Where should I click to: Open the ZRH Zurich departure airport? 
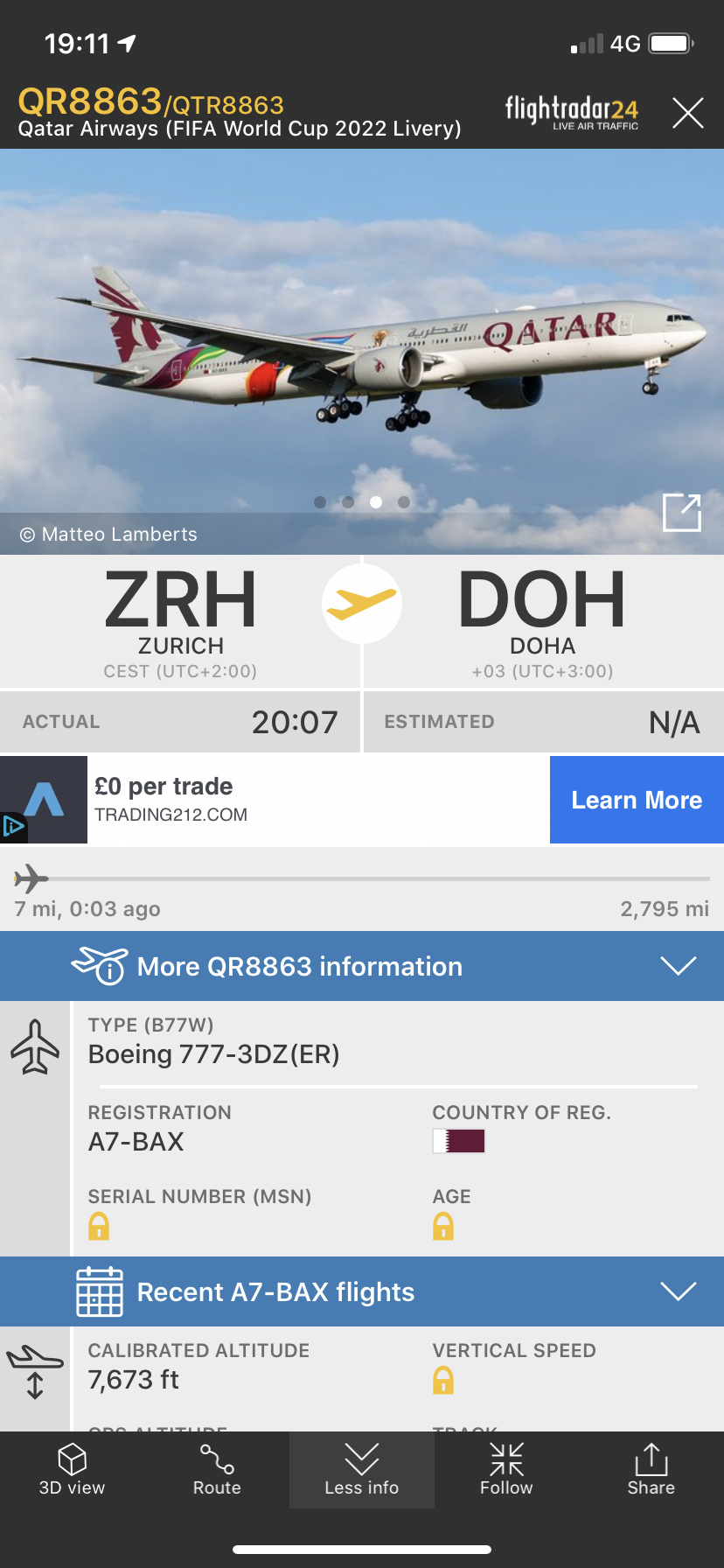[x=180, y=619]
